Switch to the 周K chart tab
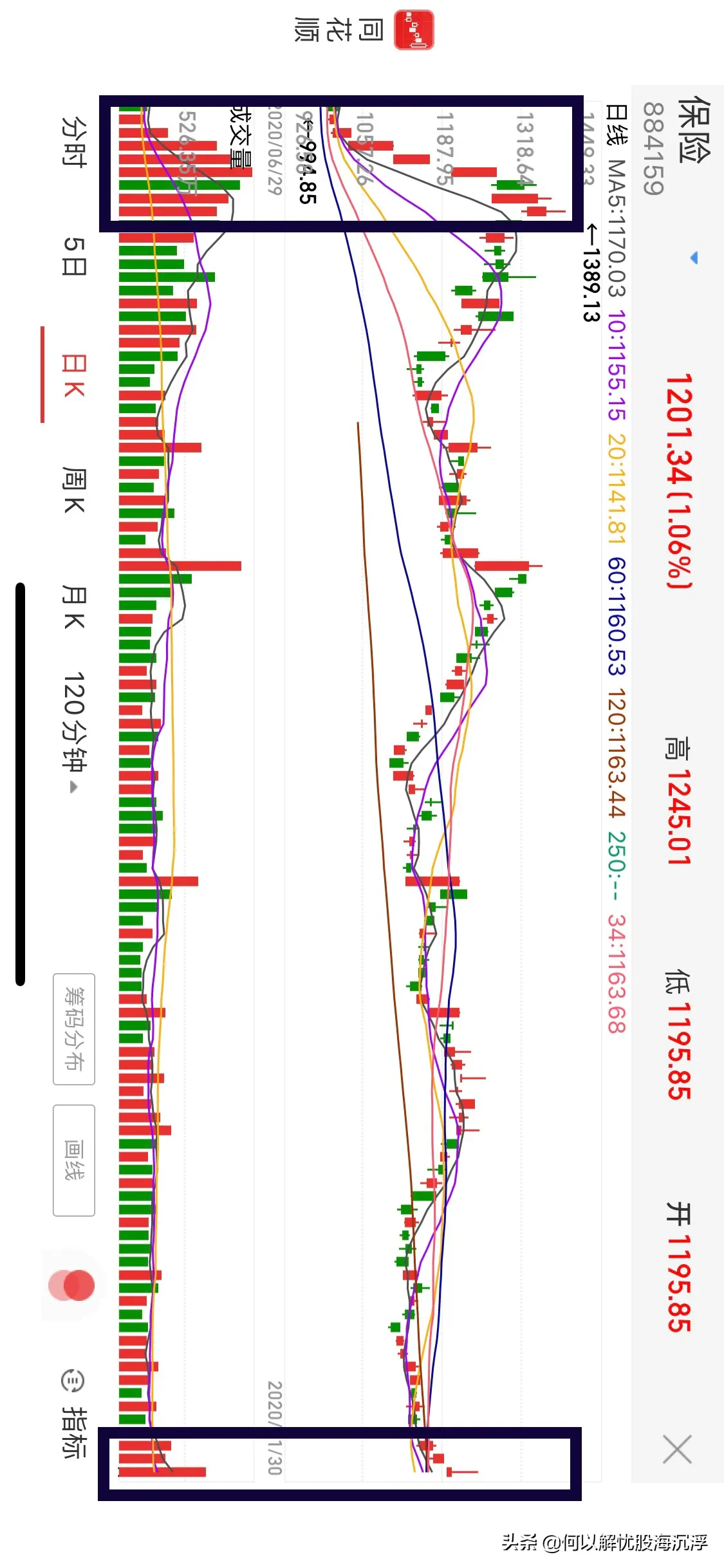This screenshot has height=1568, width=724. pyautogui.click(x=73, y=490)
